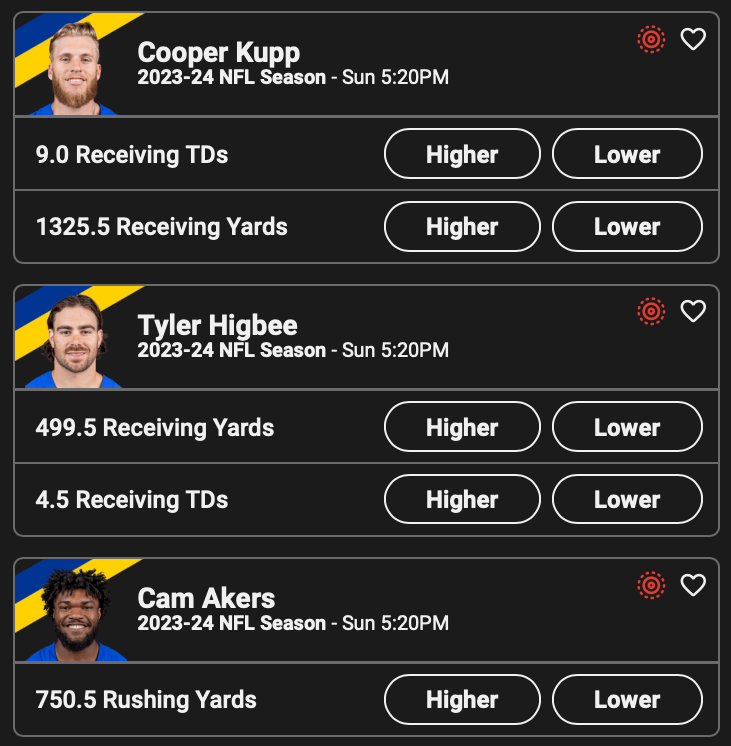The width and height of the screenshot is (731, 746).
Task: Pick Higher for Higbee's 4.5 Receiving TDs
Action: pyautogui.click(x=462, y=500)
